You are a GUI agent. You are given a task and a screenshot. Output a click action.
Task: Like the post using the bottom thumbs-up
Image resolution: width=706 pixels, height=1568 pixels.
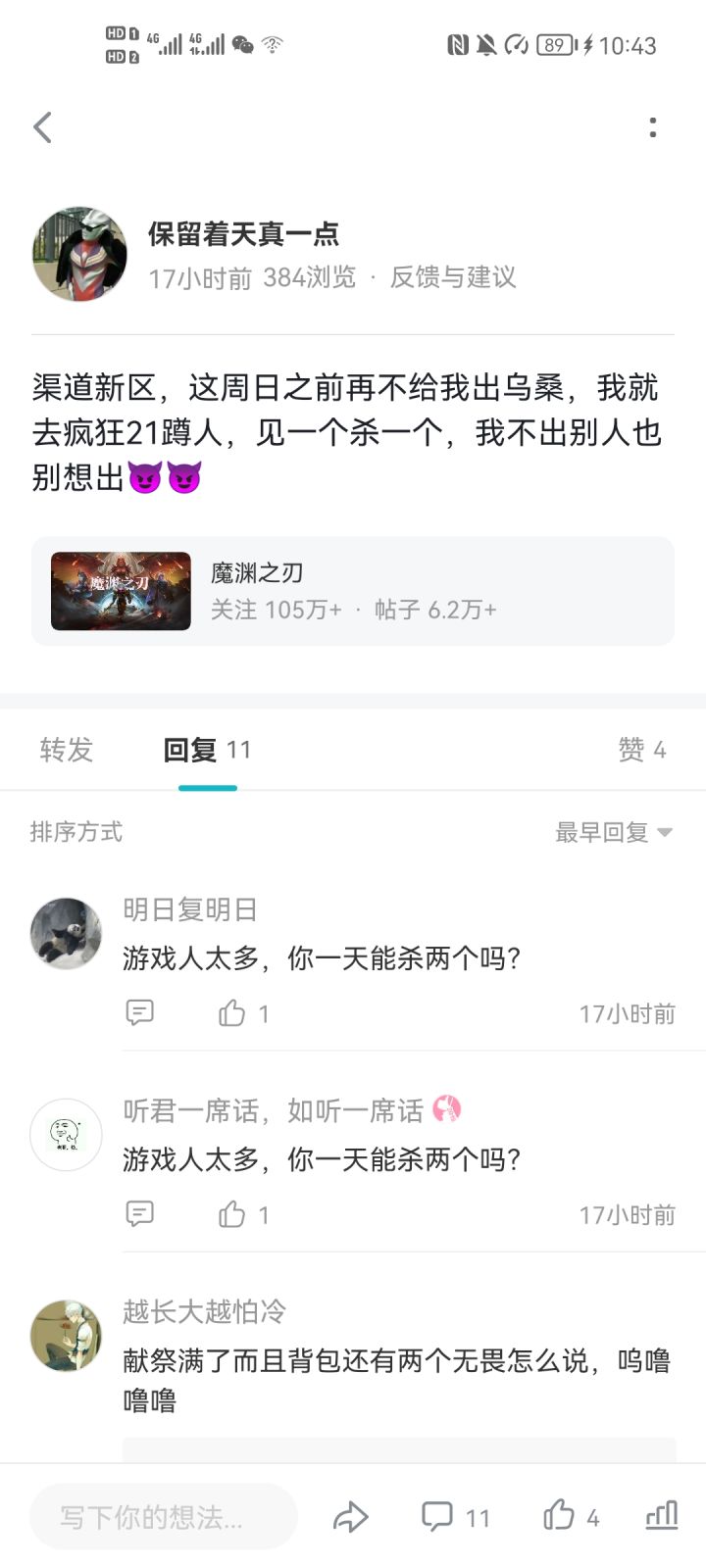click(x=559, y=1515)
